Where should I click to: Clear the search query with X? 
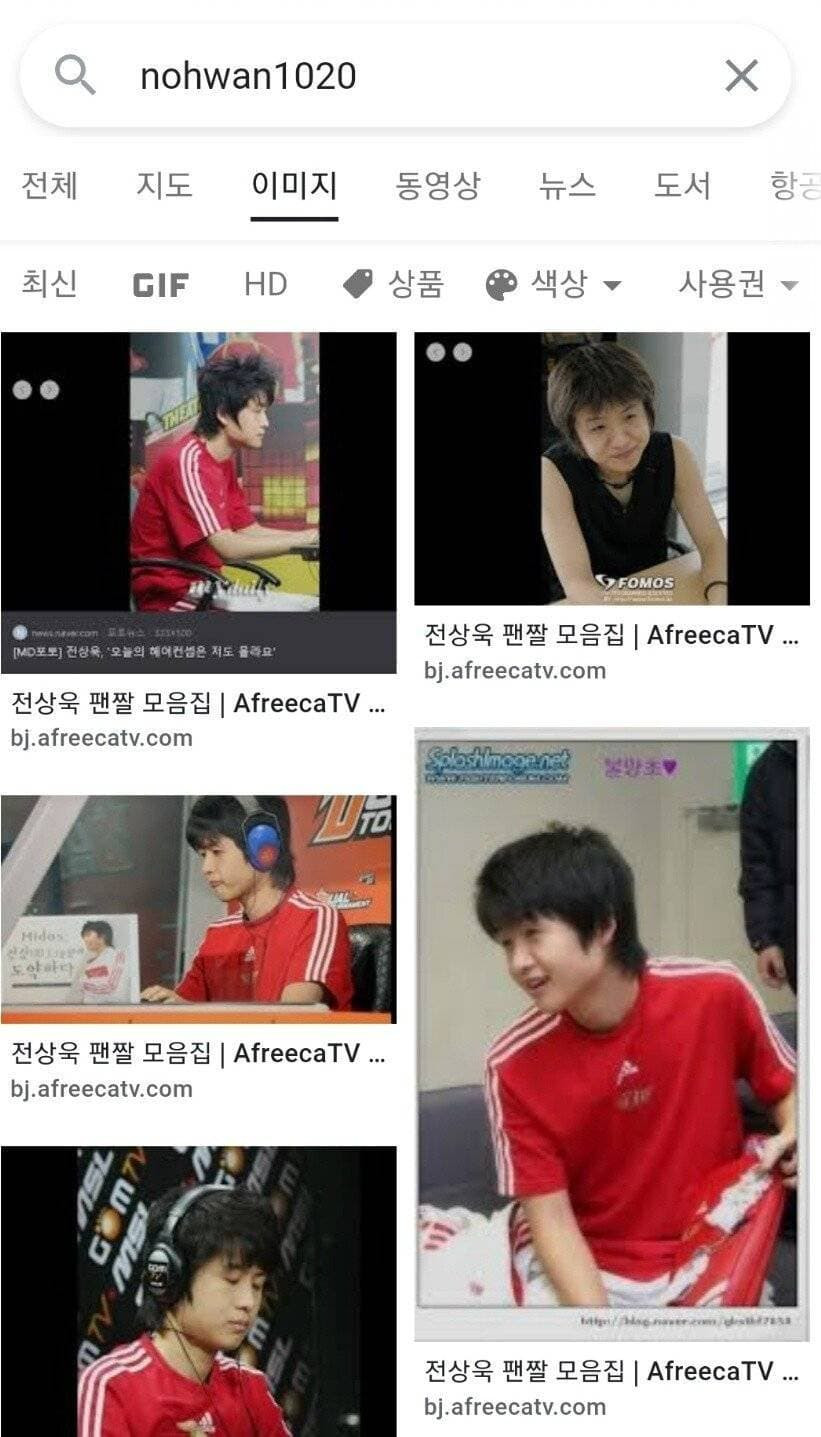[x=741, y=76]
